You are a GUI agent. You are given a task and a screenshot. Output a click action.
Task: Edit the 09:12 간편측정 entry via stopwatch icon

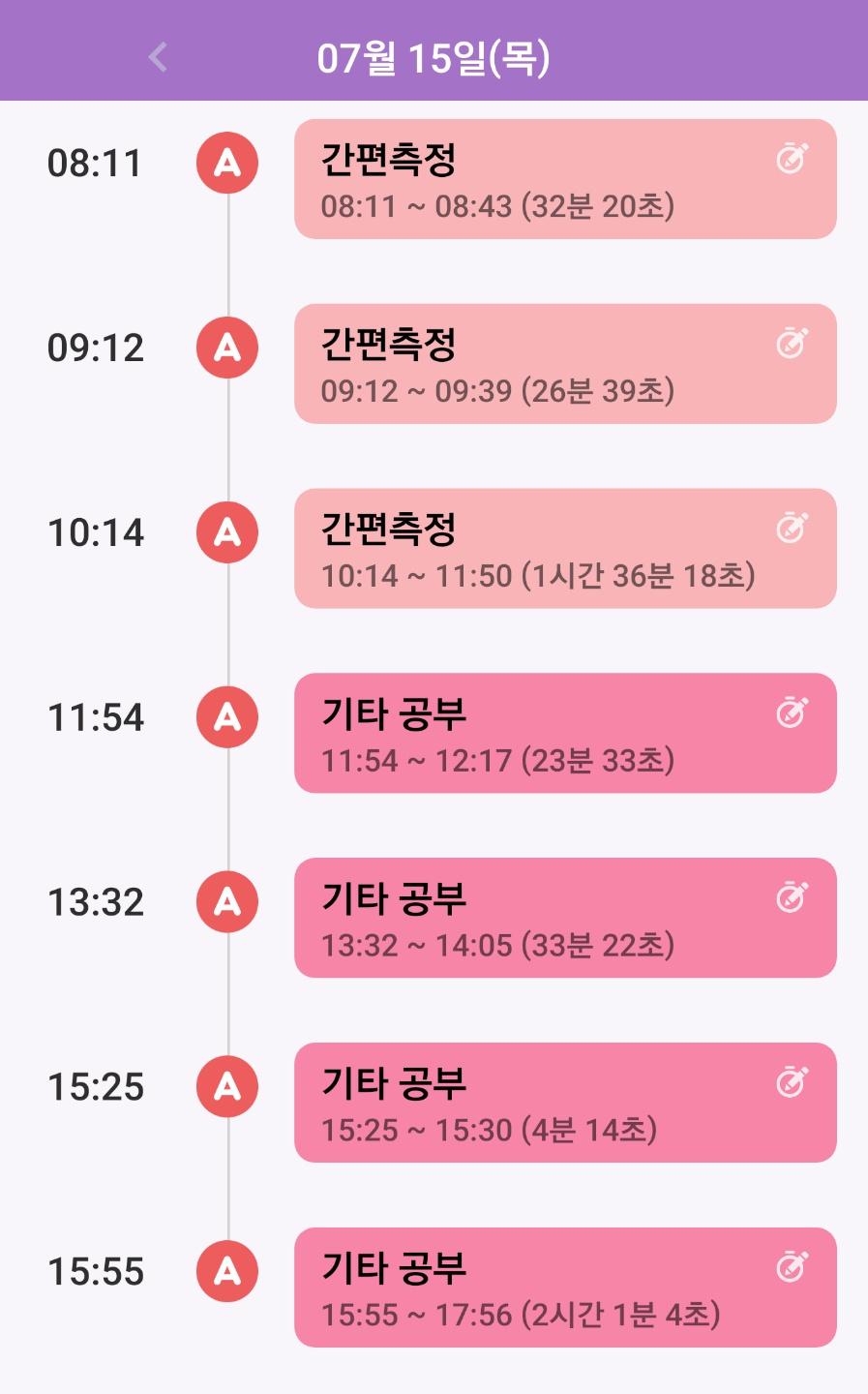pos(792,343)
